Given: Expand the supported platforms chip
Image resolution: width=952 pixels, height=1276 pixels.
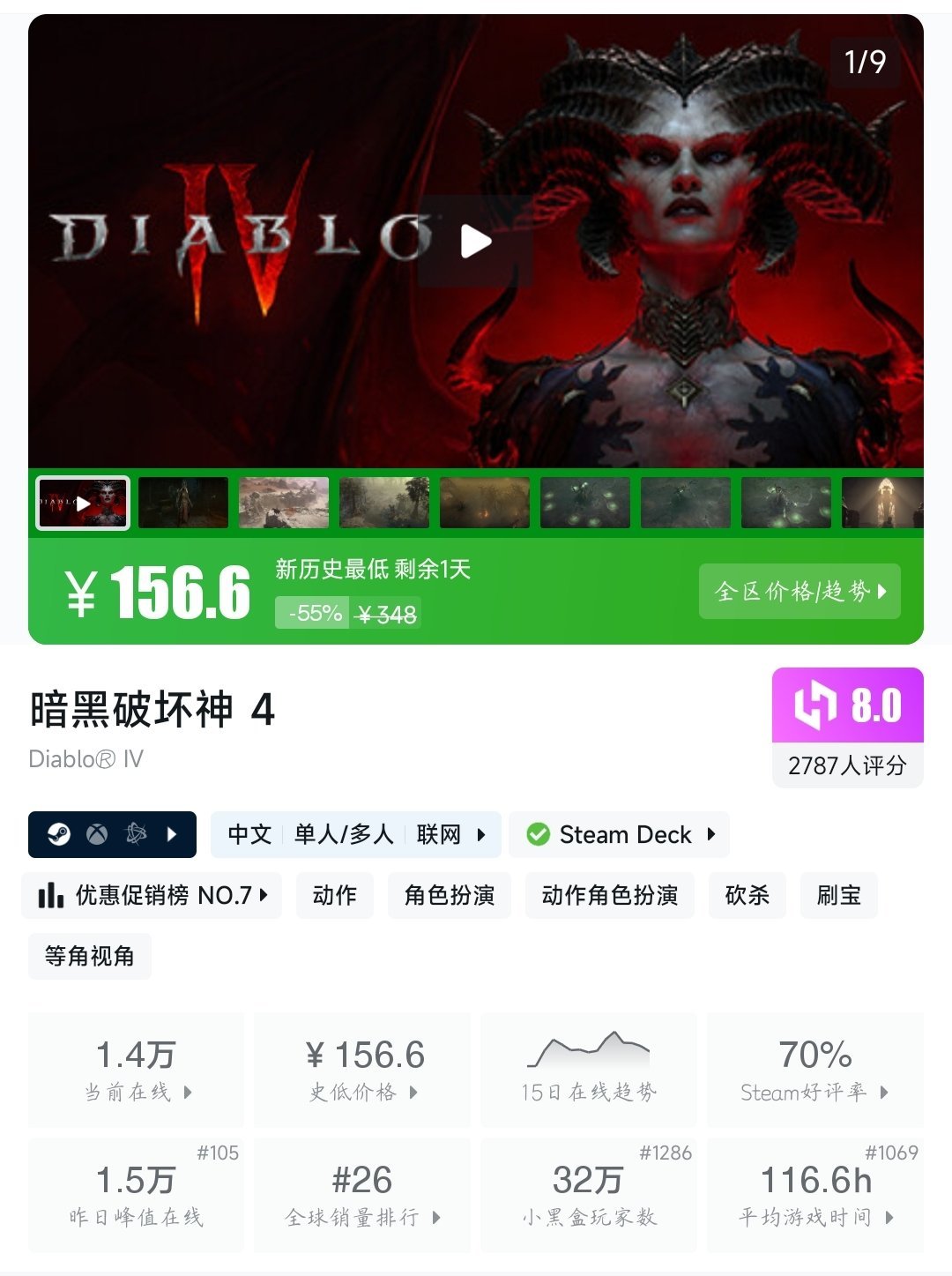Looking at the screenshot, I should (112, 834).
